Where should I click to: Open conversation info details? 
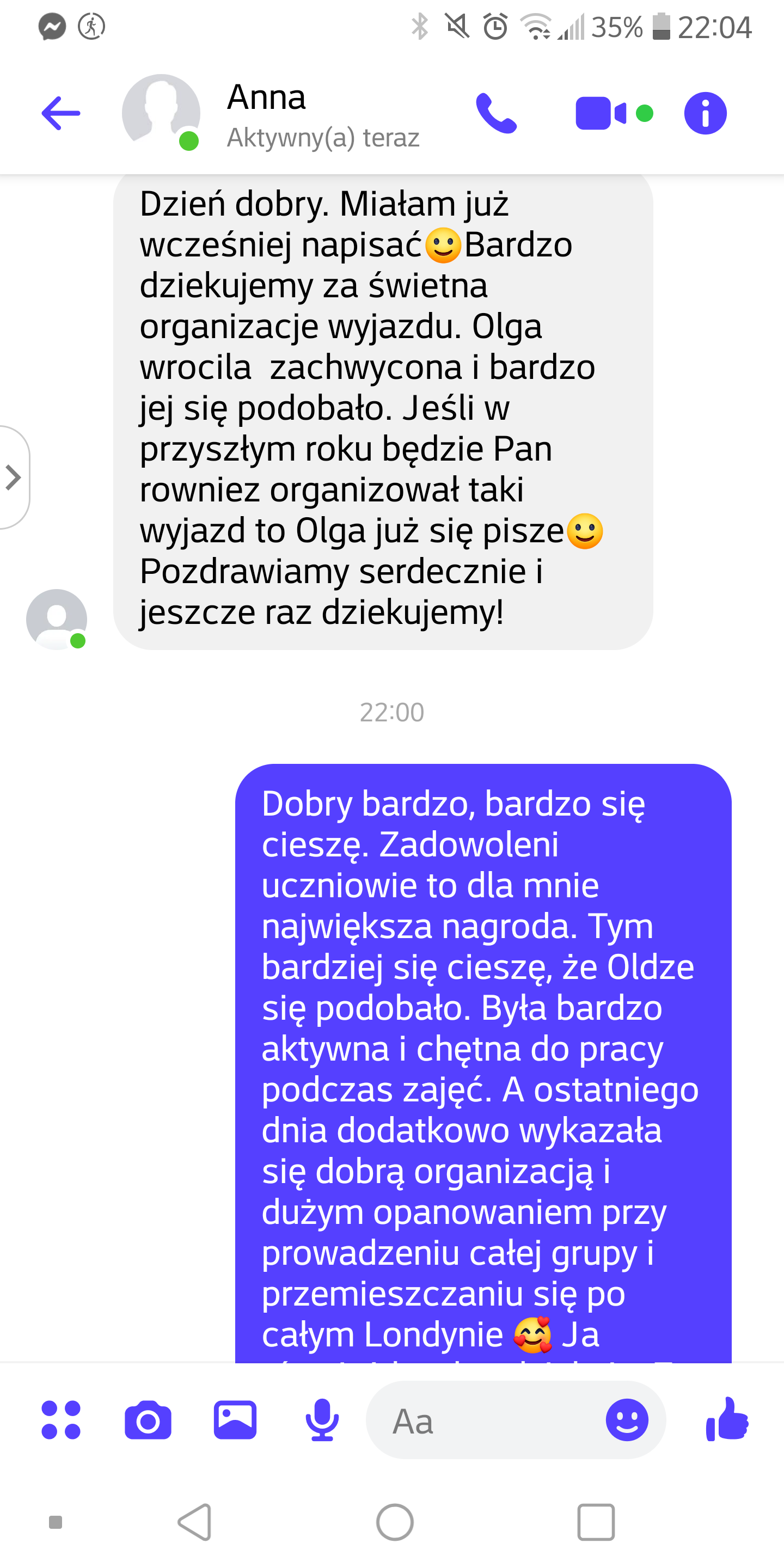click(705, 113)
